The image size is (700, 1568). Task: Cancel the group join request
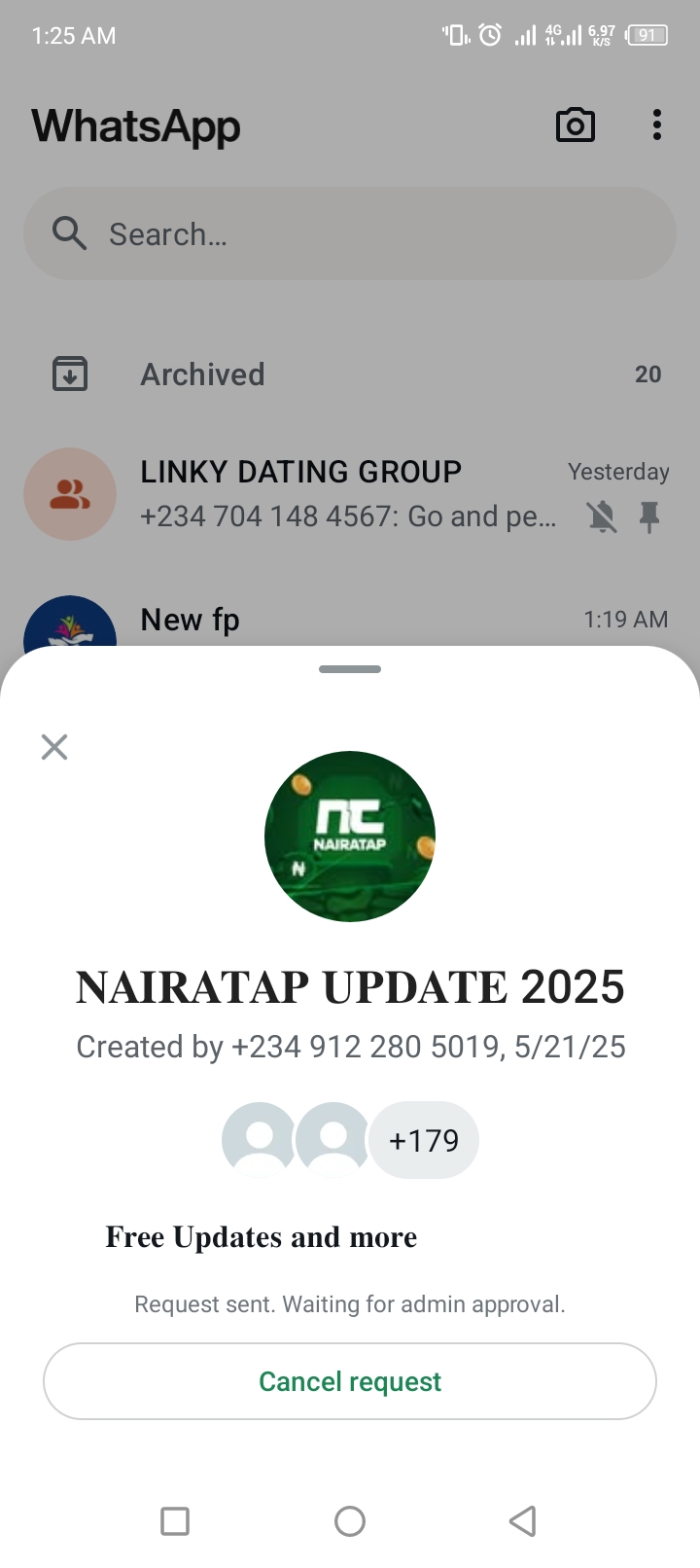pos(350,1381)
